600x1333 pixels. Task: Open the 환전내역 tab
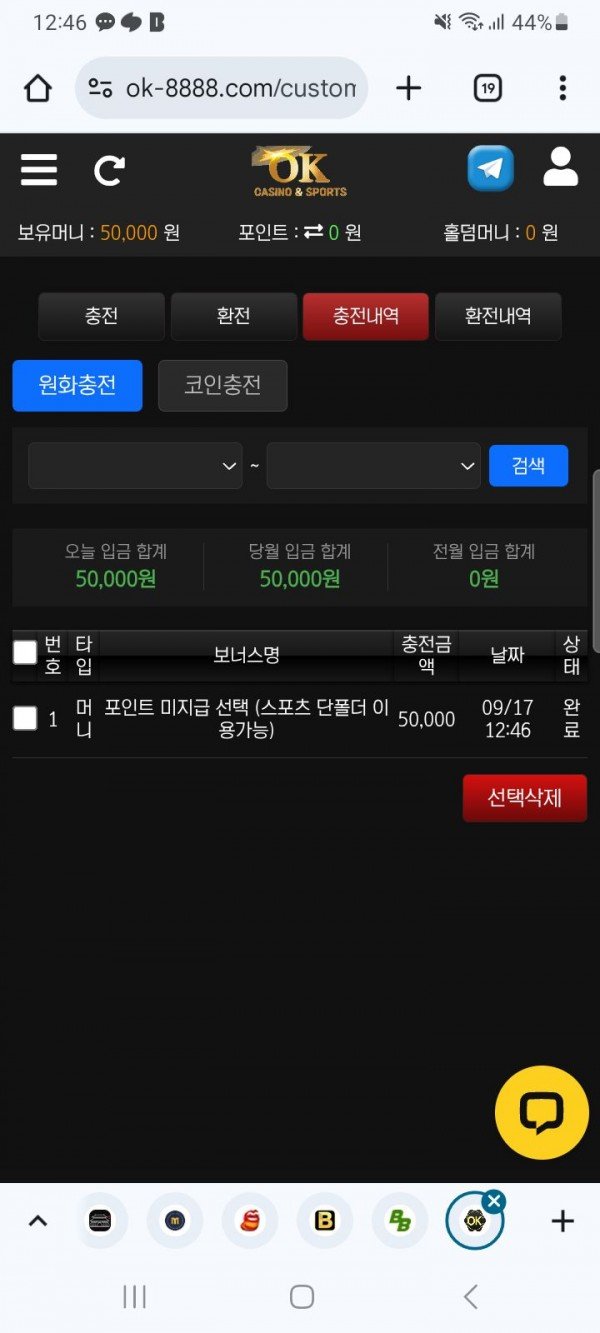click(x=497, y=316)
